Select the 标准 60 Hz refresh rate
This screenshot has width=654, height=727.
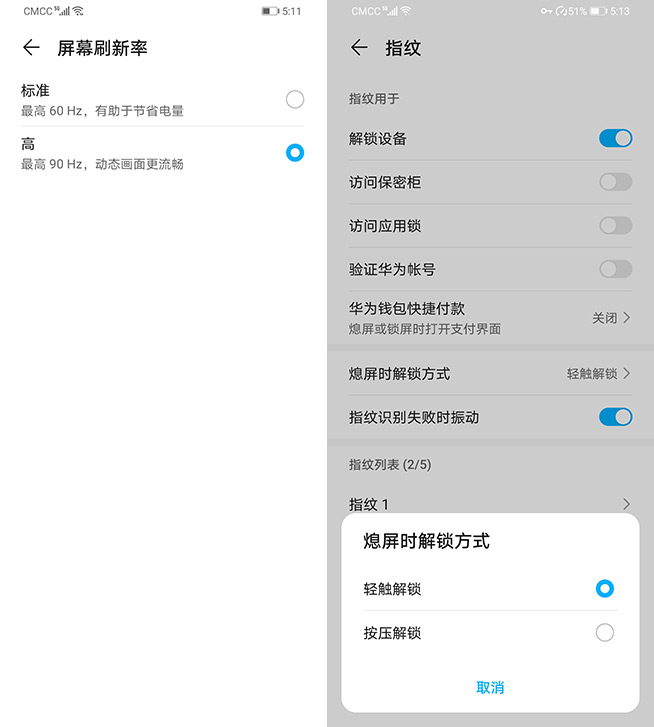pyautogui.click(x=294, y=99)
